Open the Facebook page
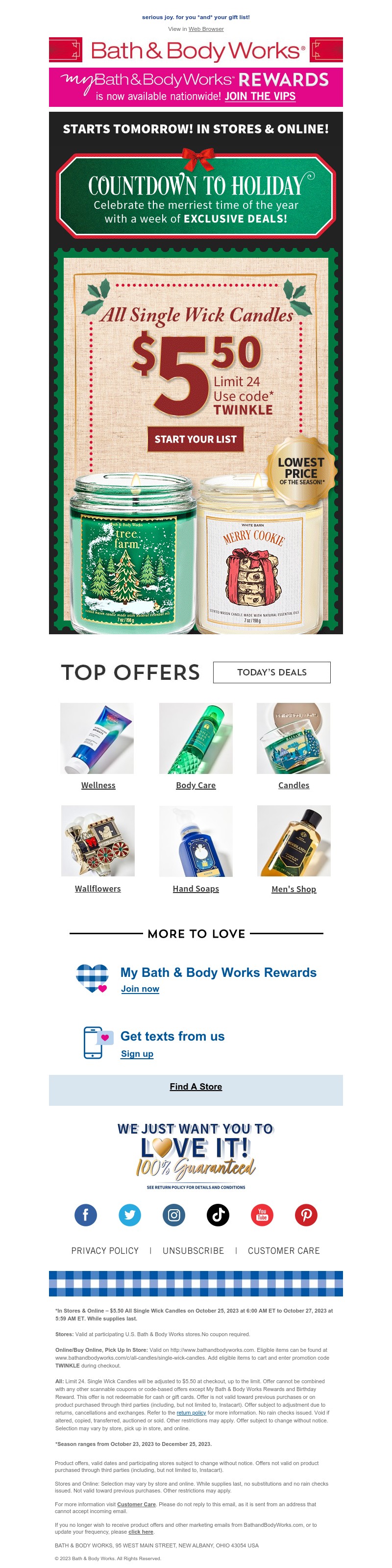Viewport: 392px width, 1568px height. [86, 1215]
